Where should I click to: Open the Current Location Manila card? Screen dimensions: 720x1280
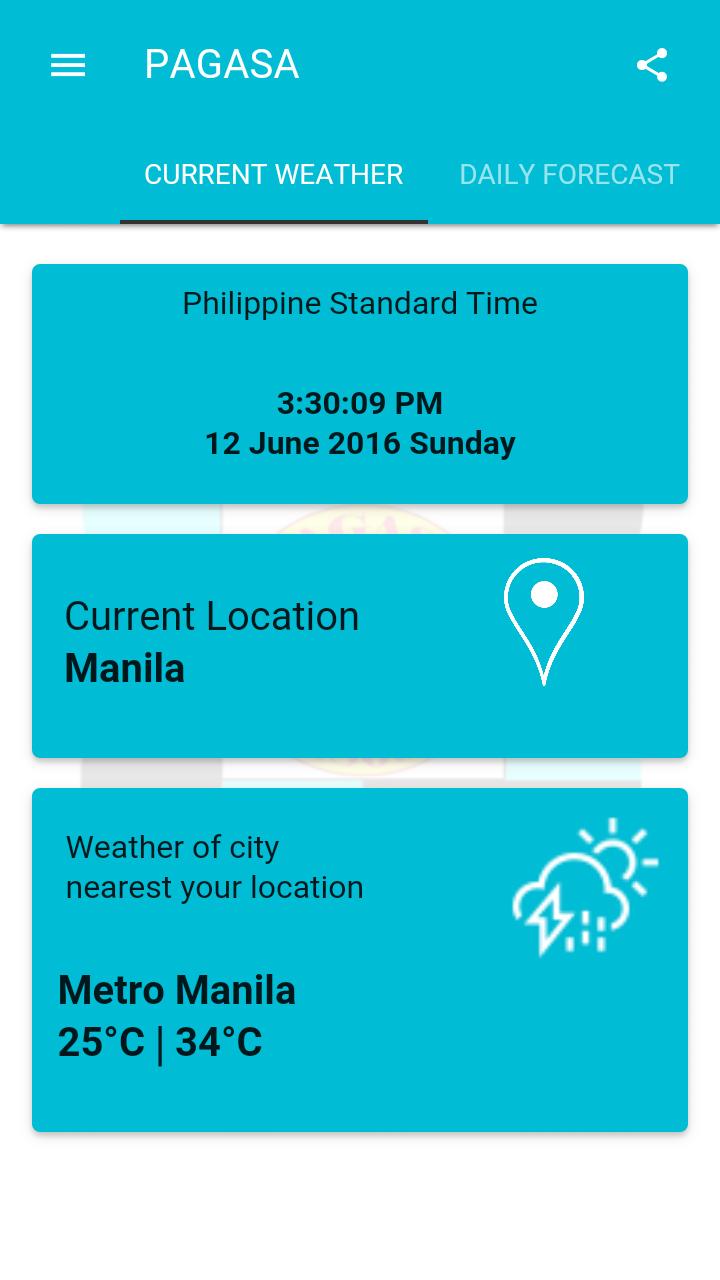point(360,646)
